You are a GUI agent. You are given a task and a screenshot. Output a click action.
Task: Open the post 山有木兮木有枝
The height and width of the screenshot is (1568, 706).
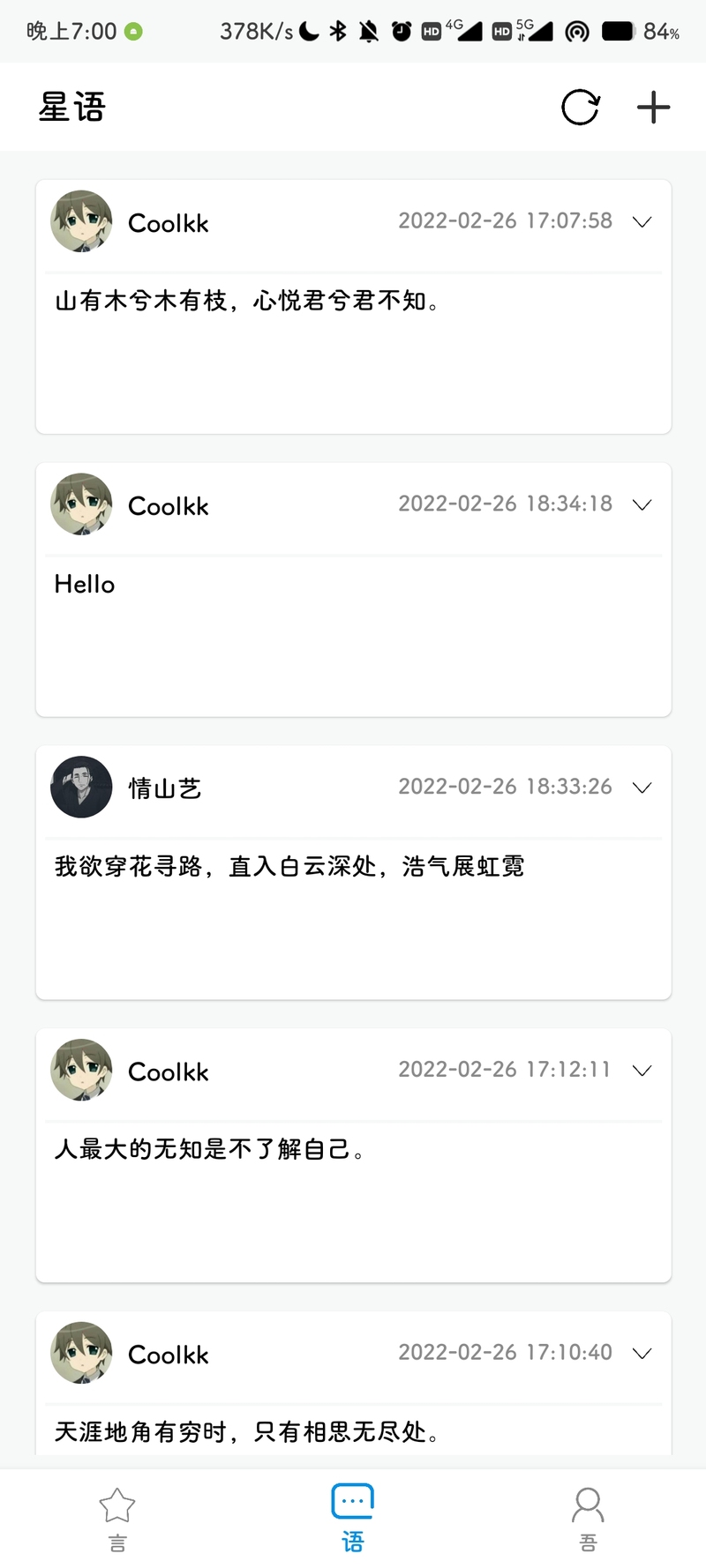point(247,301)
